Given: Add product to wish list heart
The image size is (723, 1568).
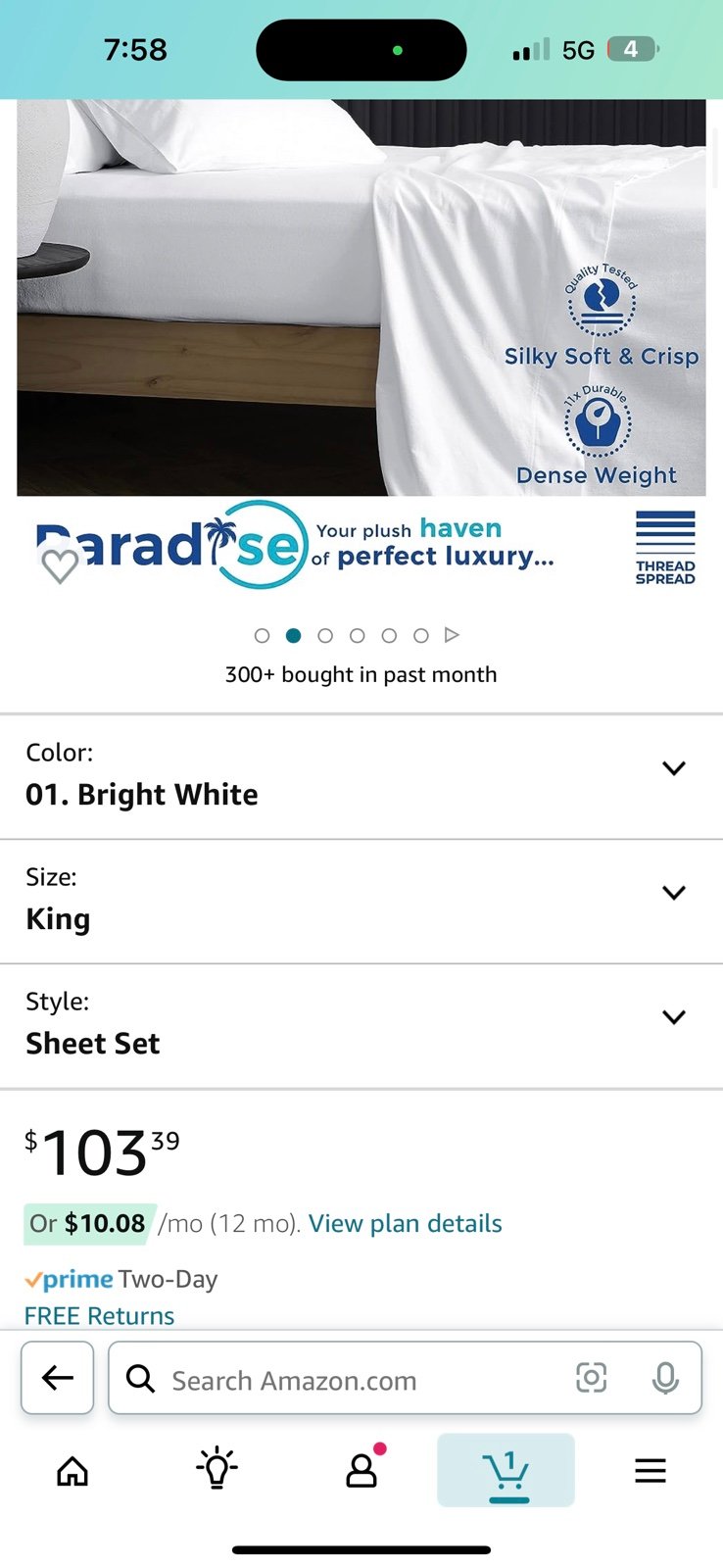Looking at the screenshot, I should (x=60, y=565).
